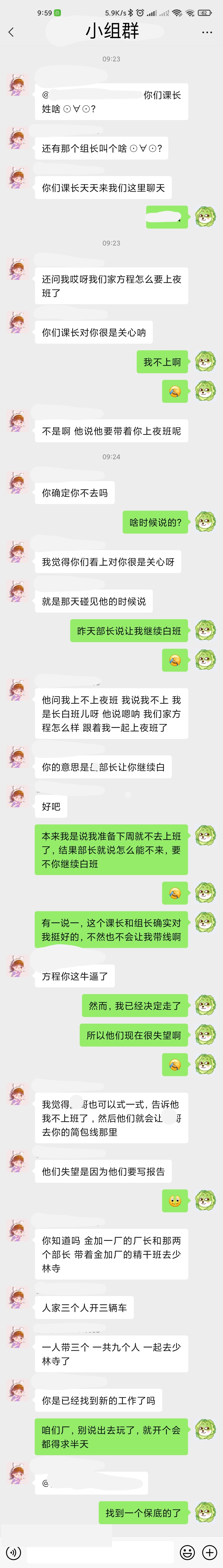
Task: Open the emoji sticker panel
Action: coord(187,1552)
